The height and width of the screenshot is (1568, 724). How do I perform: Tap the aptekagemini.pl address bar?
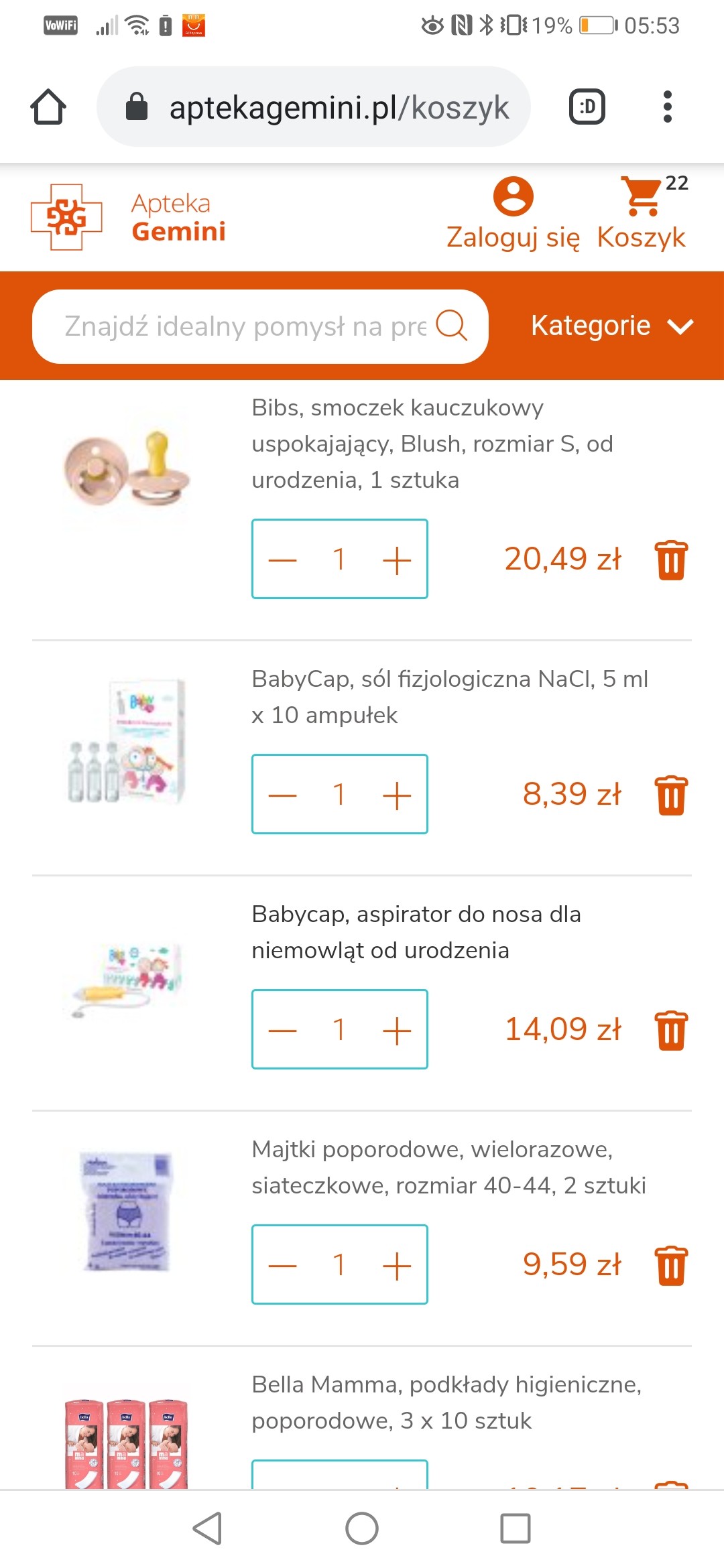tap(314, 107)
